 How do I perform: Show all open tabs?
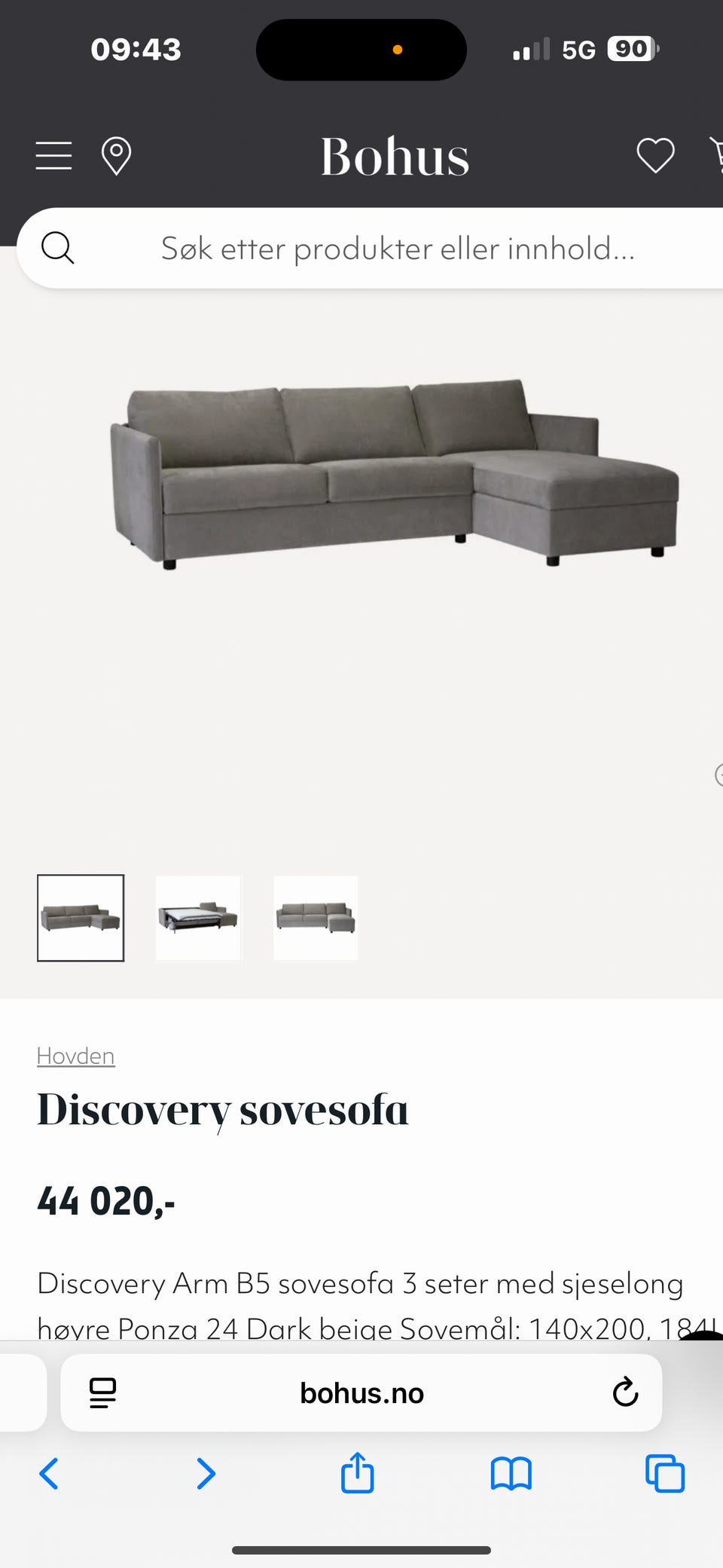pos(664,1474)
